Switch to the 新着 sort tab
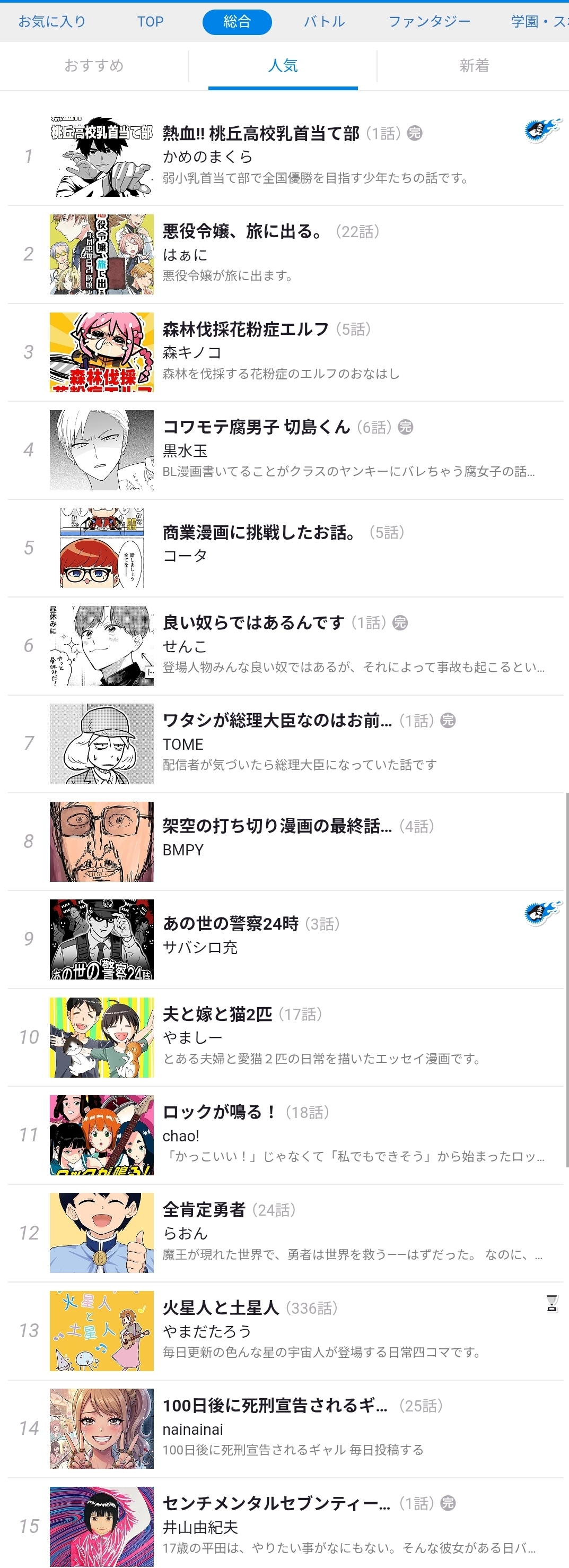This screenshot has height=1568, width=569. (474, 66)
